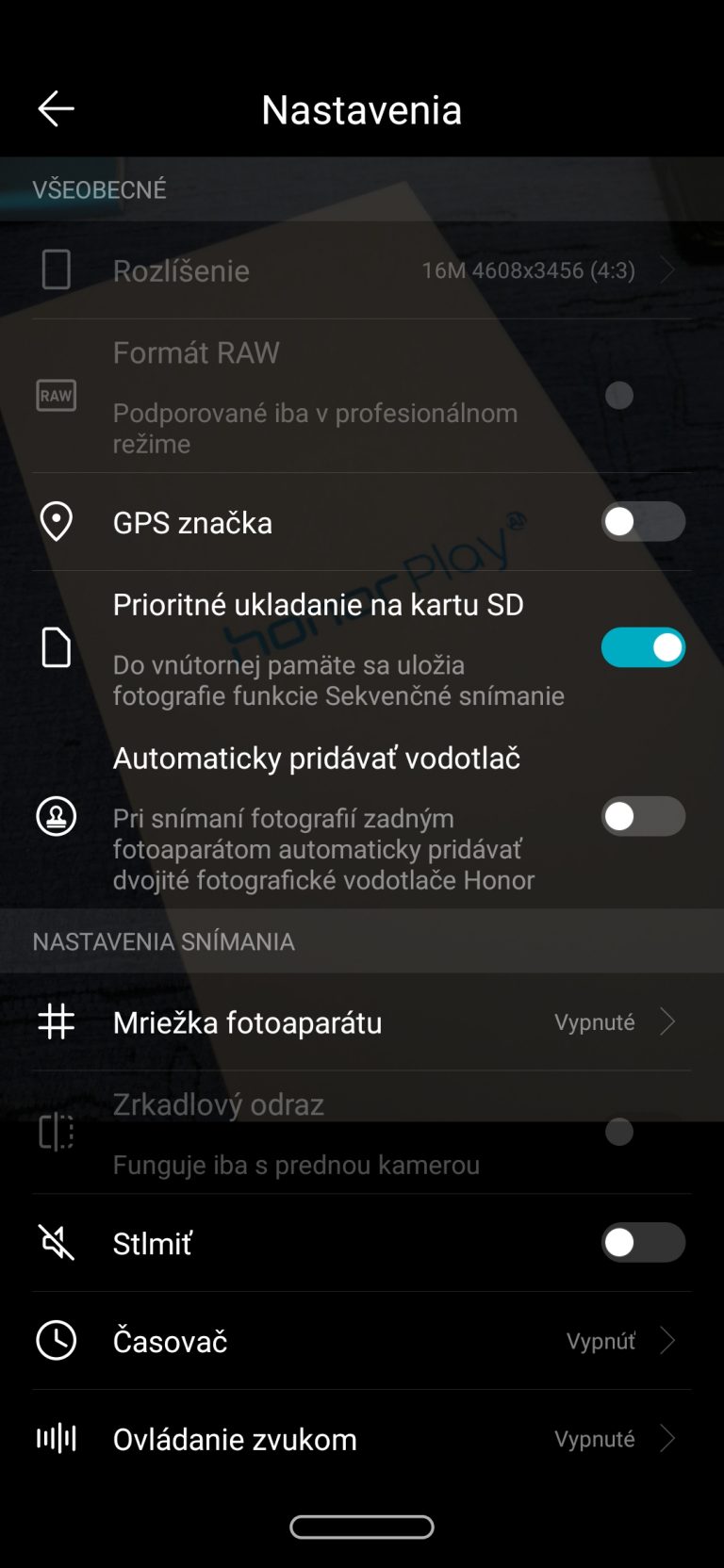The image size is (724, 1568).
Task: Open Časovač settings
Action: 362,1341
